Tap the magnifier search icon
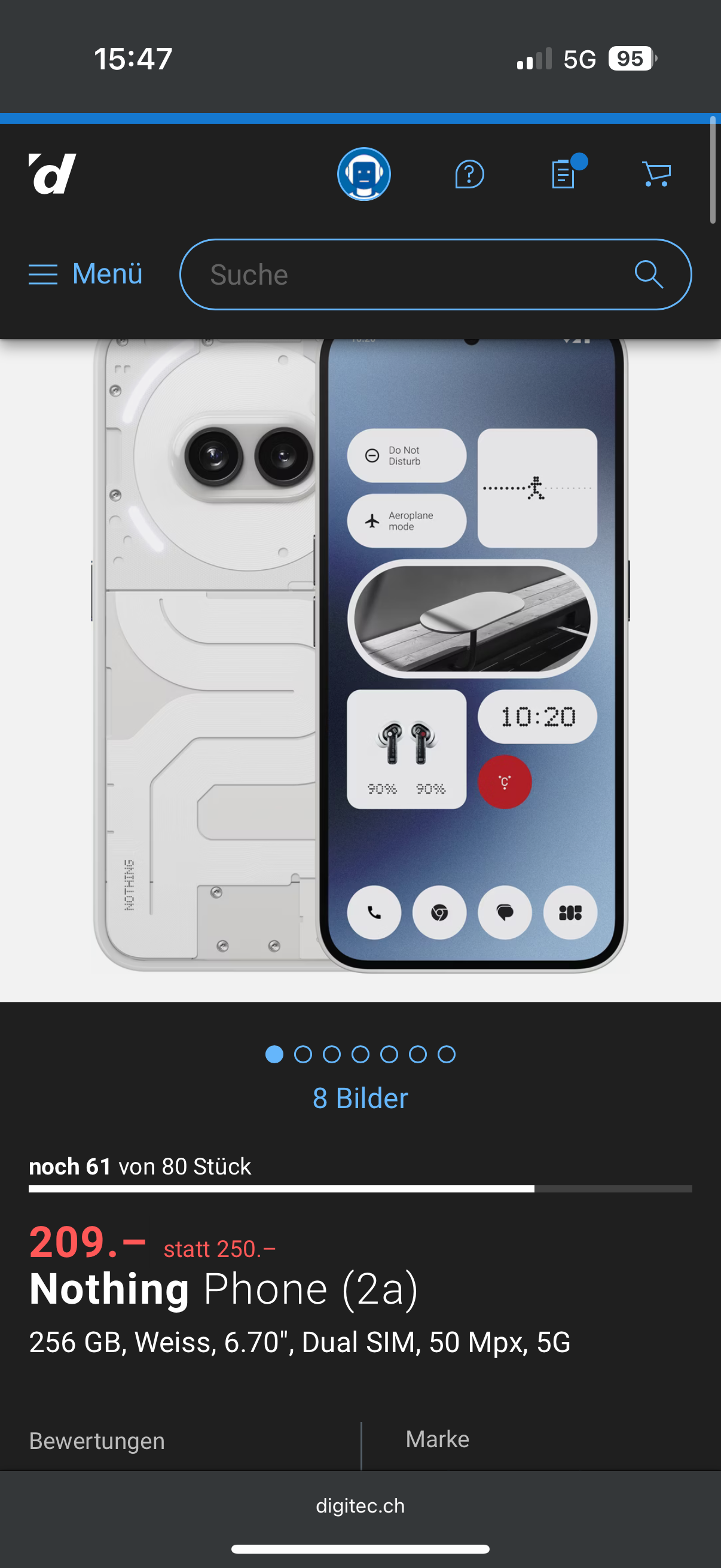 649,274
